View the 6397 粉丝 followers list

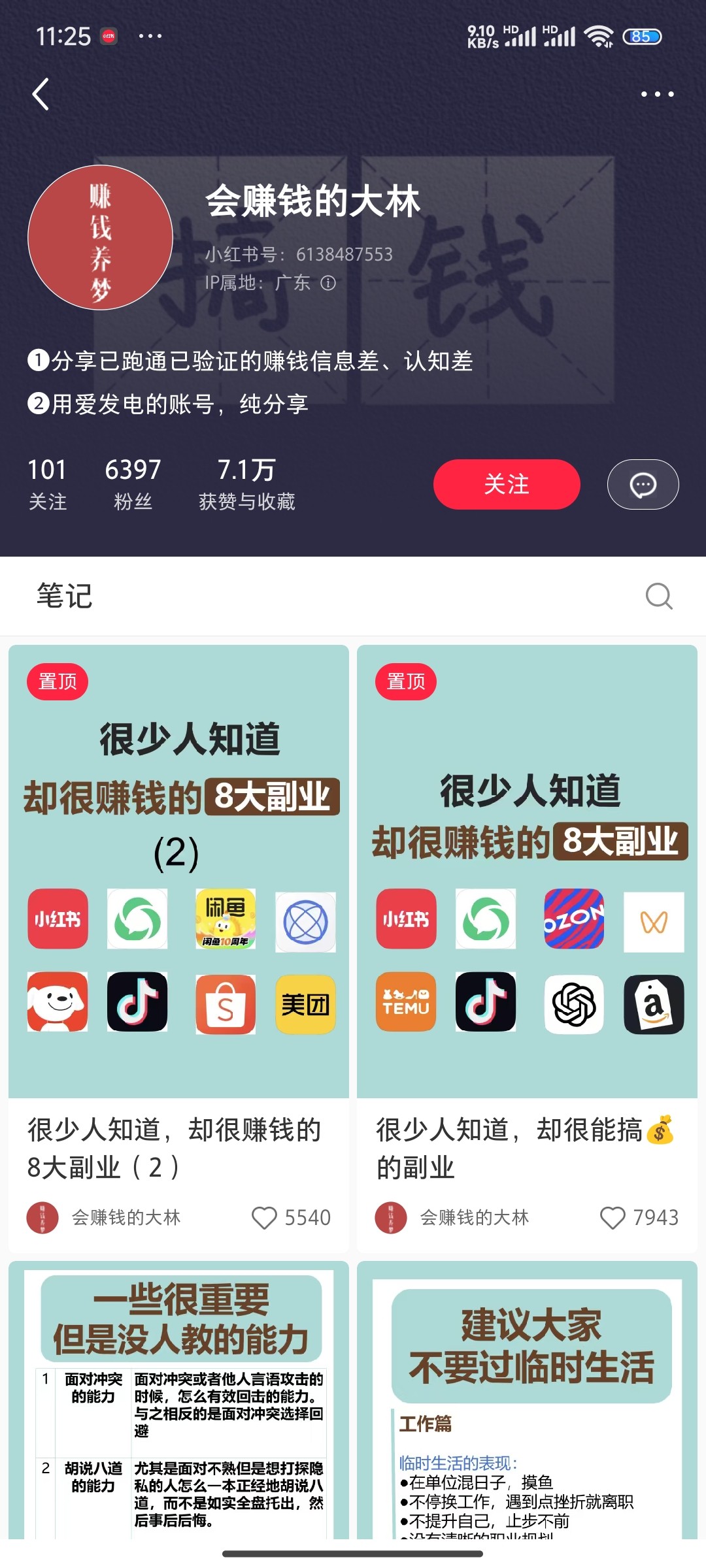(133, 483)
